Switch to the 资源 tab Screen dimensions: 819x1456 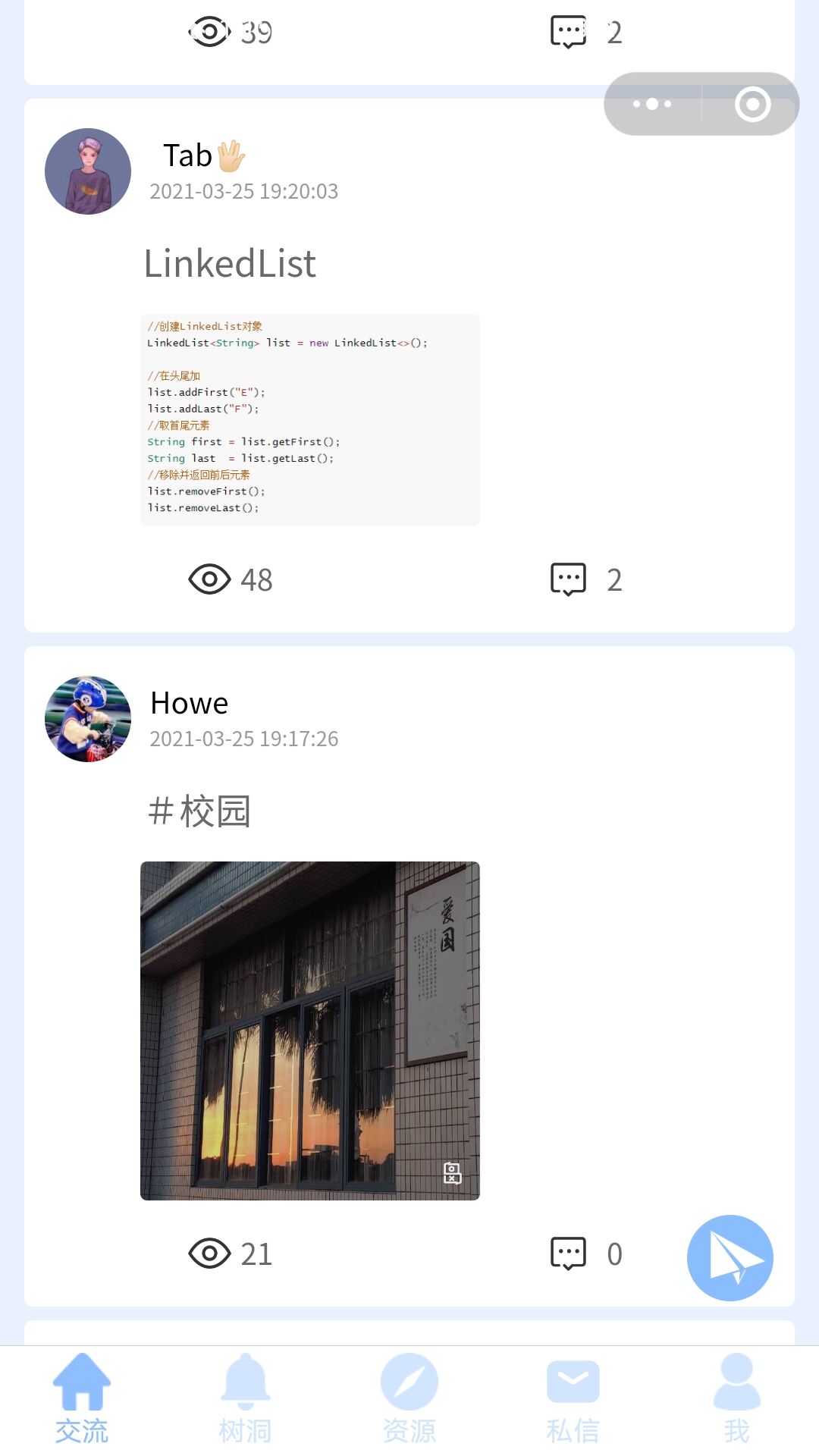tap(409, 1400)
